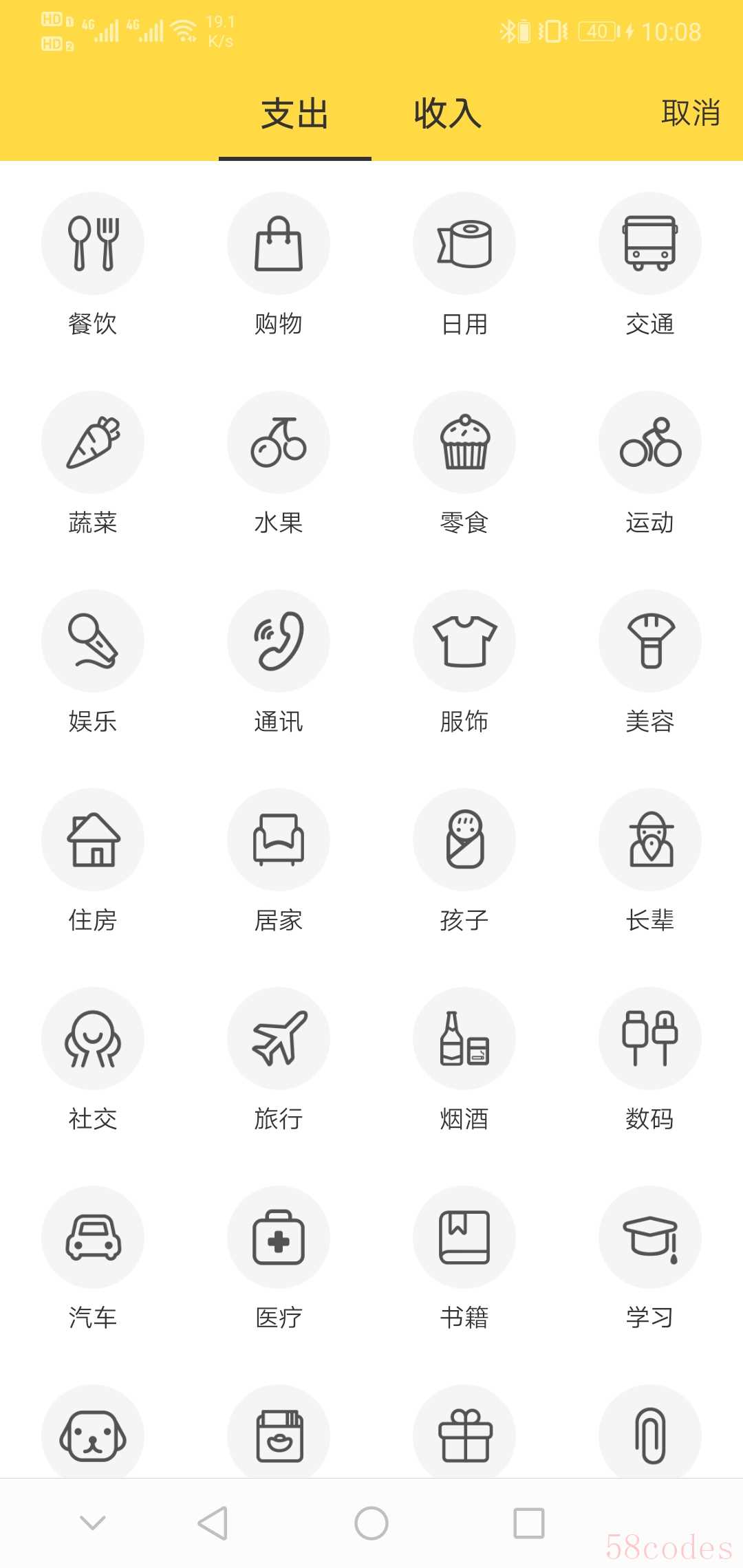Pick the 水果 category
This screenshot has height=1568, width=743.
point(279,442)
